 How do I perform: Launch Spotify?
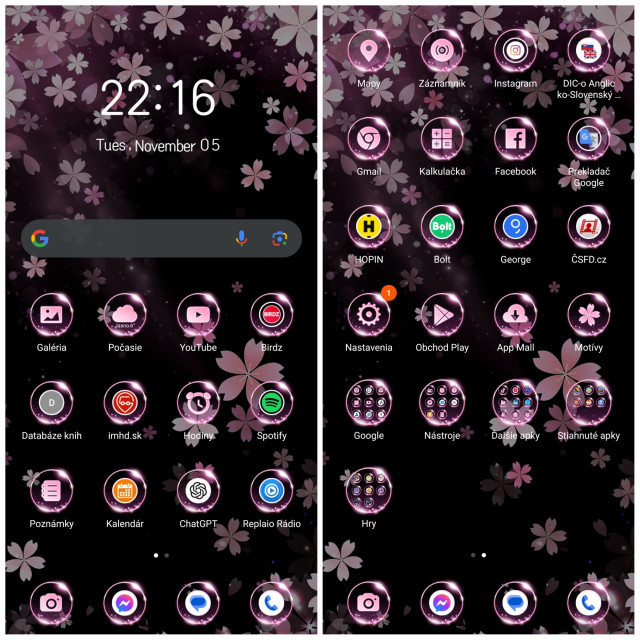point(271,403)
